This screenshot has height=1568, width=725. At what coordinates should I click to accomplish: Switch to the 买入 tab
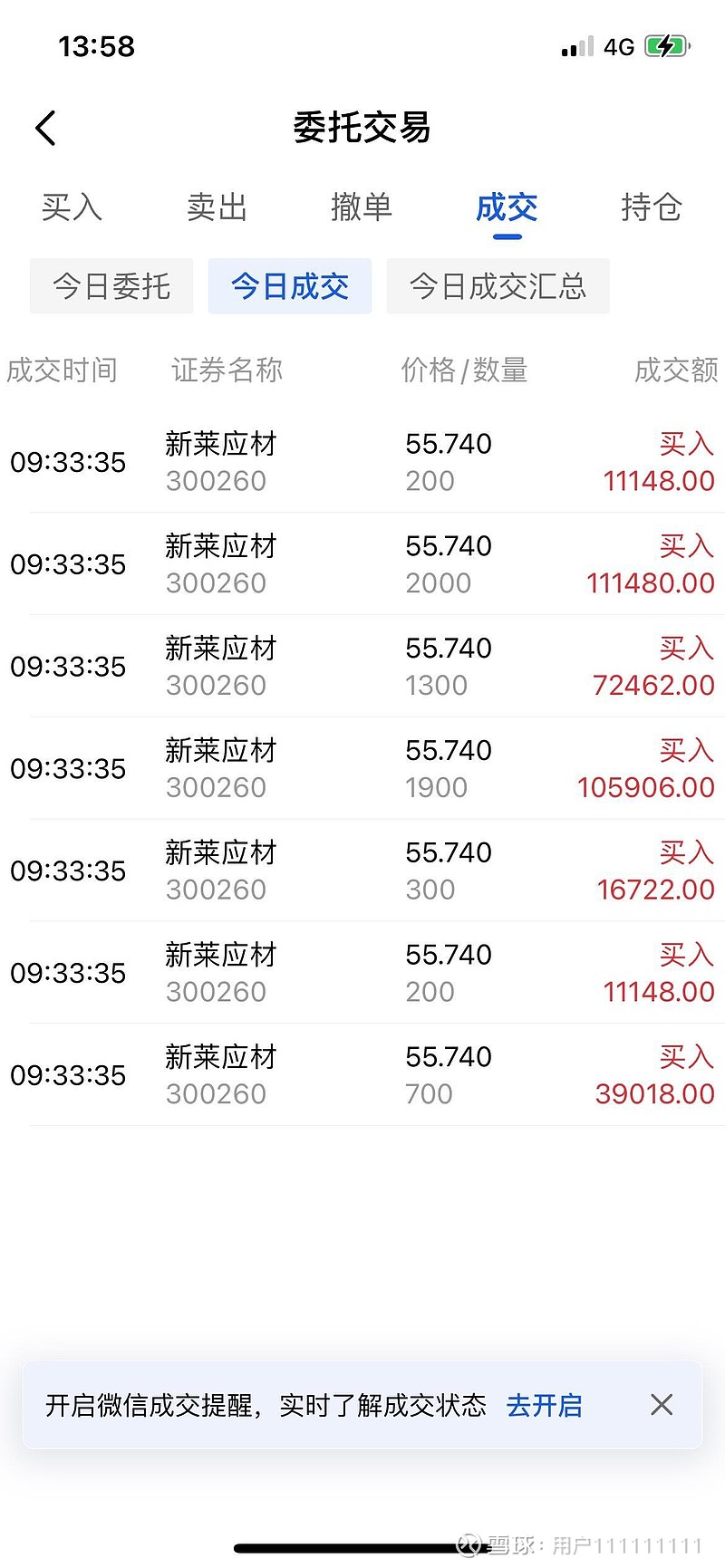(x=72, y=207)
